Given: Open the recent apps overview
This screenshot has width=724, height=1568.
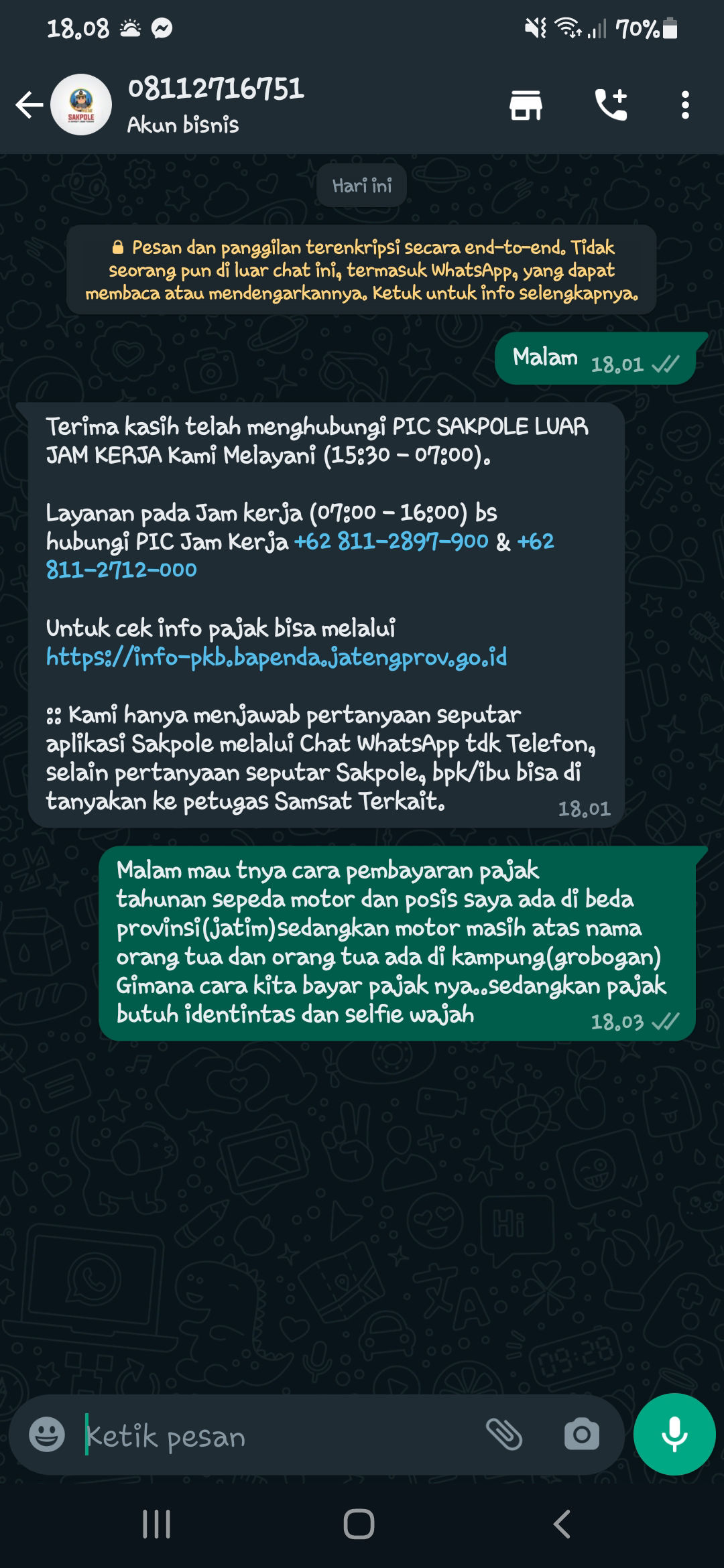Looking at the screenshot, I should [157, 1524].
